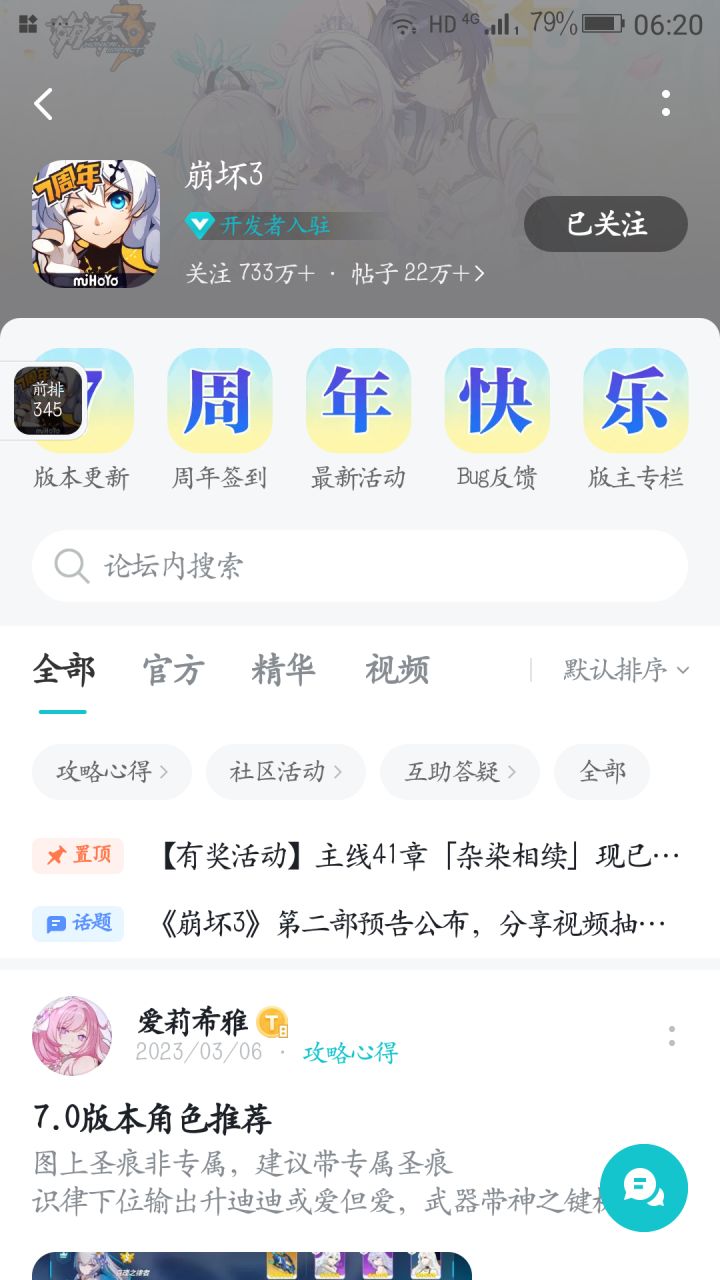The width and height of the screenshot is (720, 1280).
Task: Switch to the 视频 tab
Action: pyautogui.click(x=397, y=670)
